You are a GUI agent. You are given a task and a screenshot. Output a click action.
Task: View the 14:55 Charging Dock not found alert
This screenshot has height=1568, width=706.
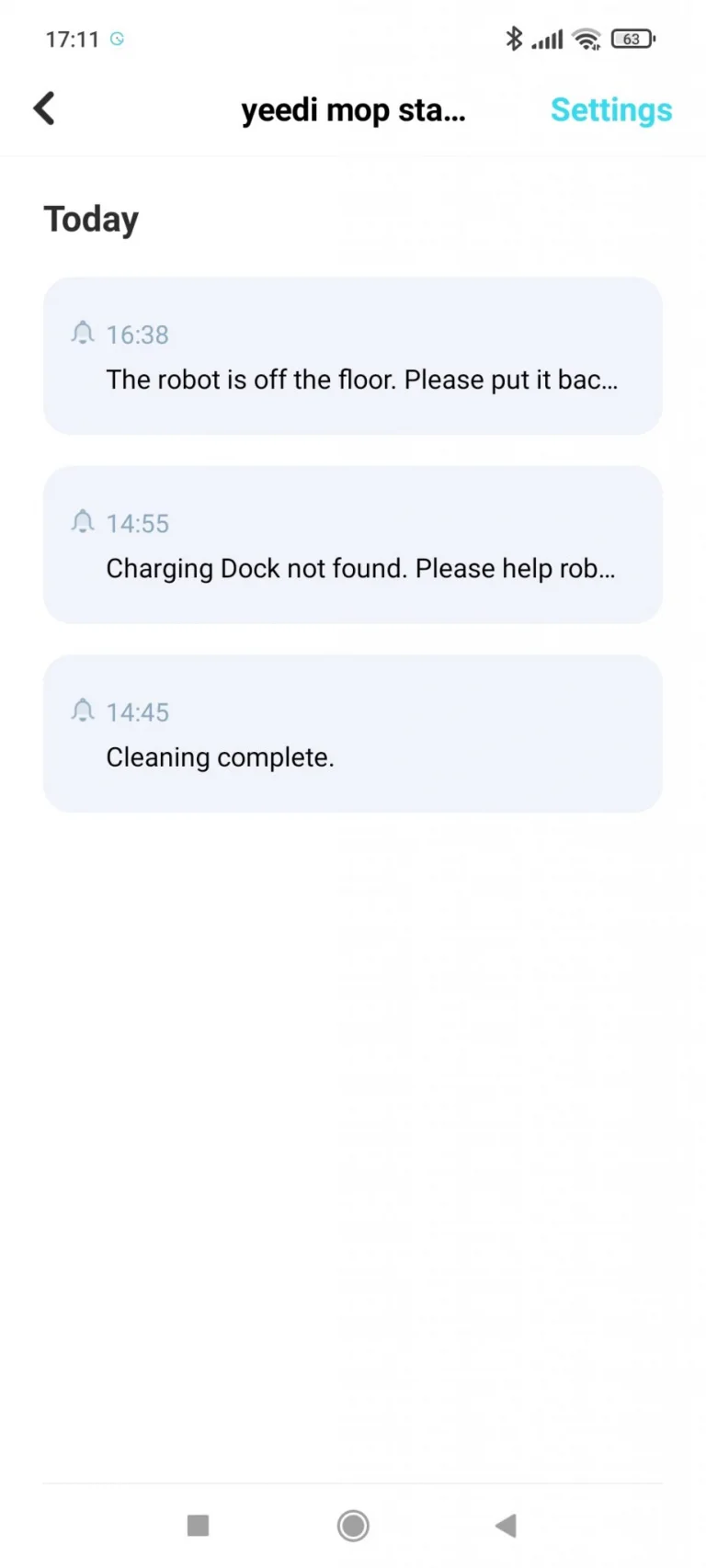[x=353, y=545]
